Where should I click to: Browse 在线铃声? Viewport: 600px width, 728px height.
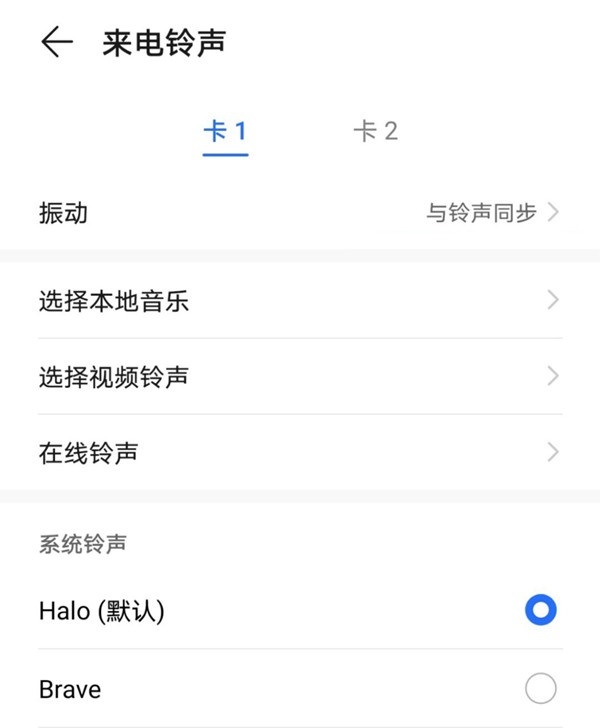tap(300, 453)
